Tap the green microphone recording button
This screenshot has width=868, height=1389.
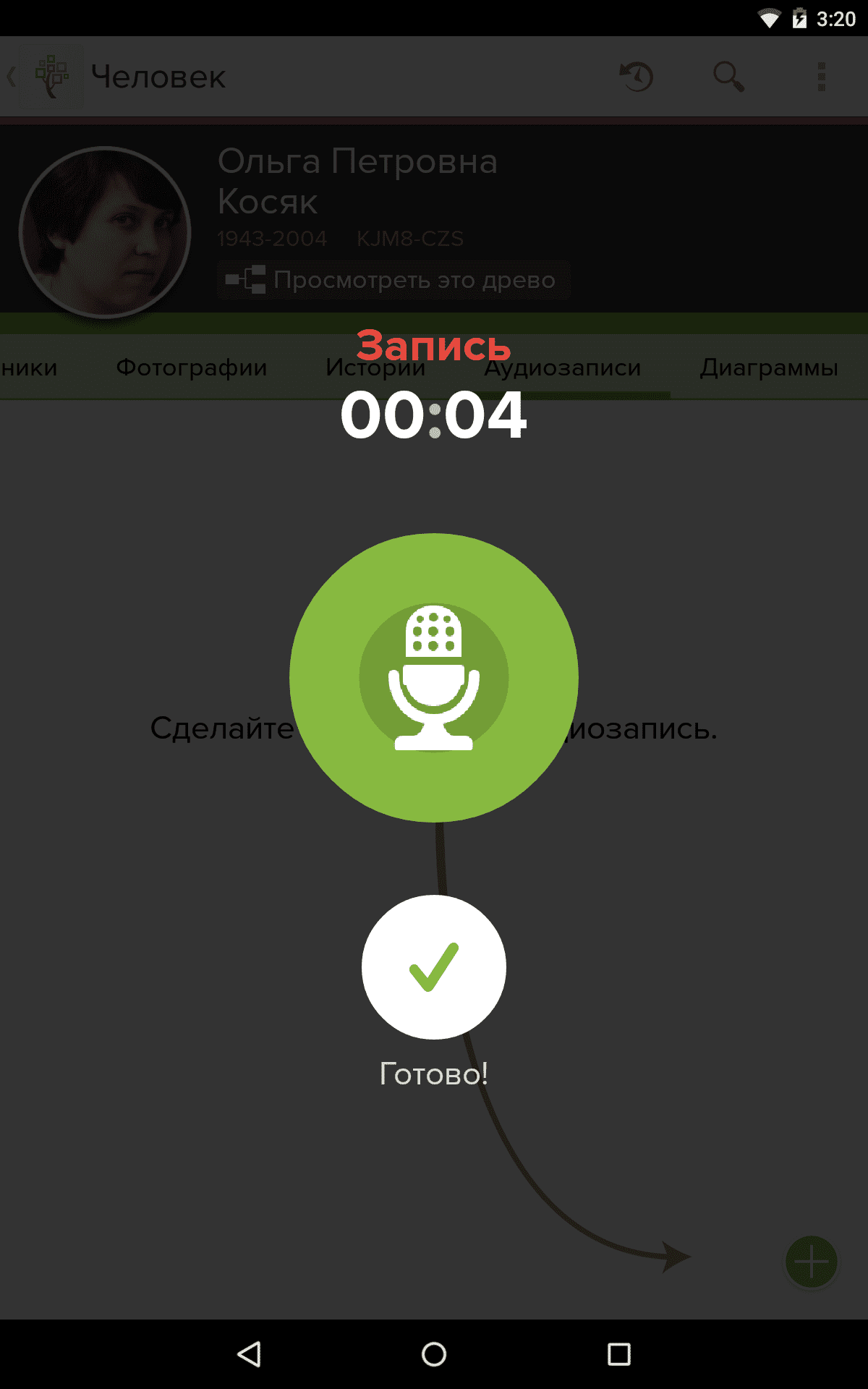click(434, 678)
